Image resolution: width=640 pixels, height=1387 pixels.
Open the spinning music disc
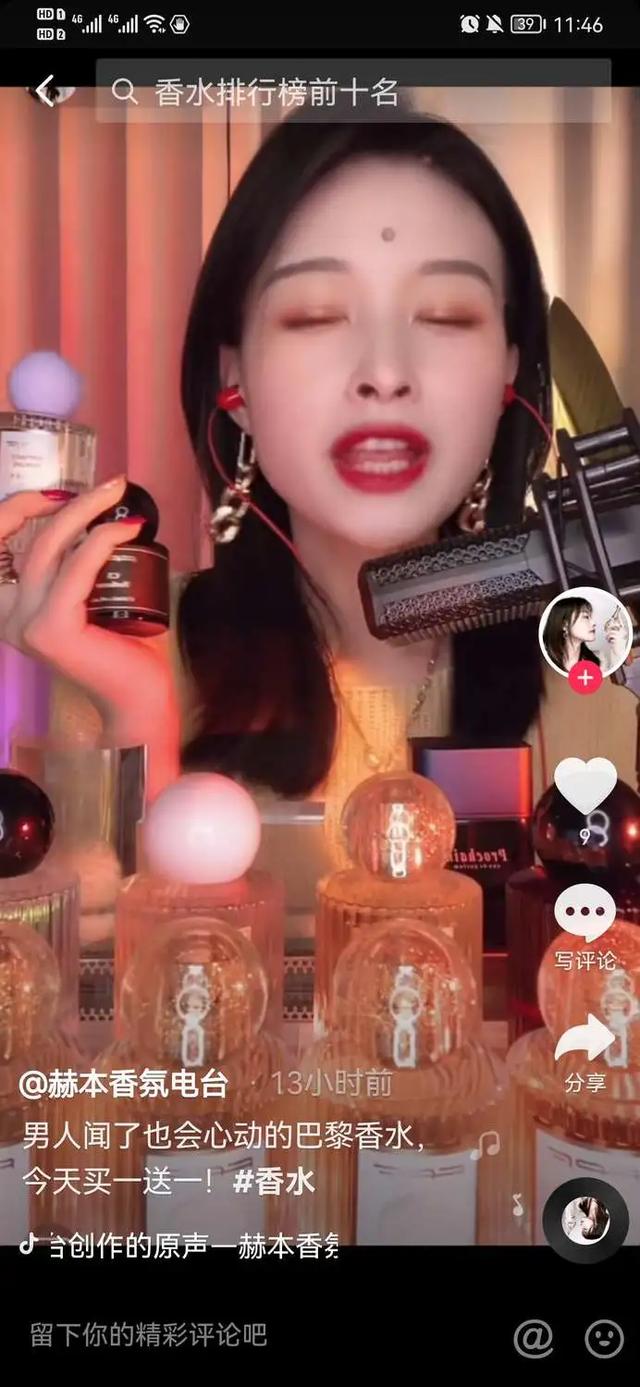pos(585,1220)
